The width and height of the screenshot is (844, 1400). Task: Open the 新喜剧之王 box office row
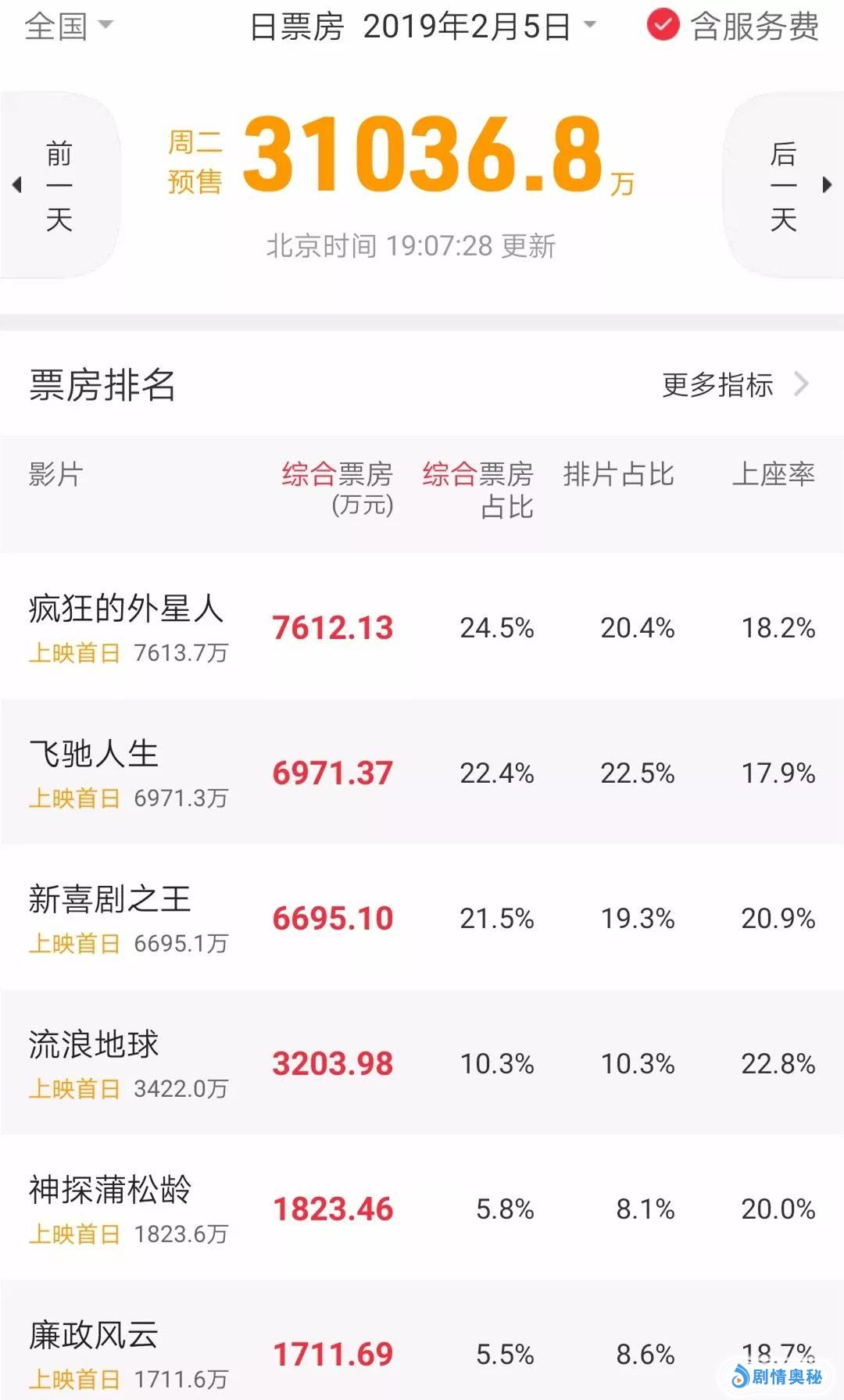click(x=422, y=918)
